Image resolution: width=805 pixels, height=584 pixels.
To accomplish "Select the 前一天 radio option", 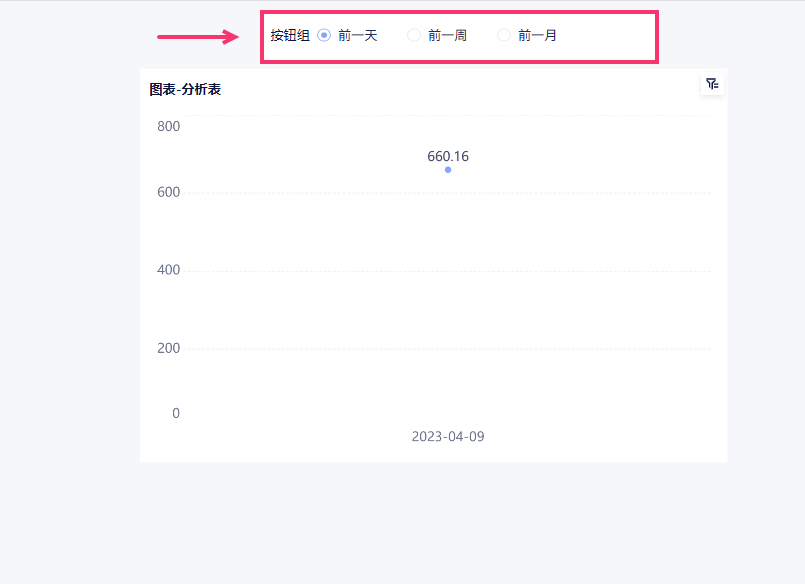I will point(324,35).
